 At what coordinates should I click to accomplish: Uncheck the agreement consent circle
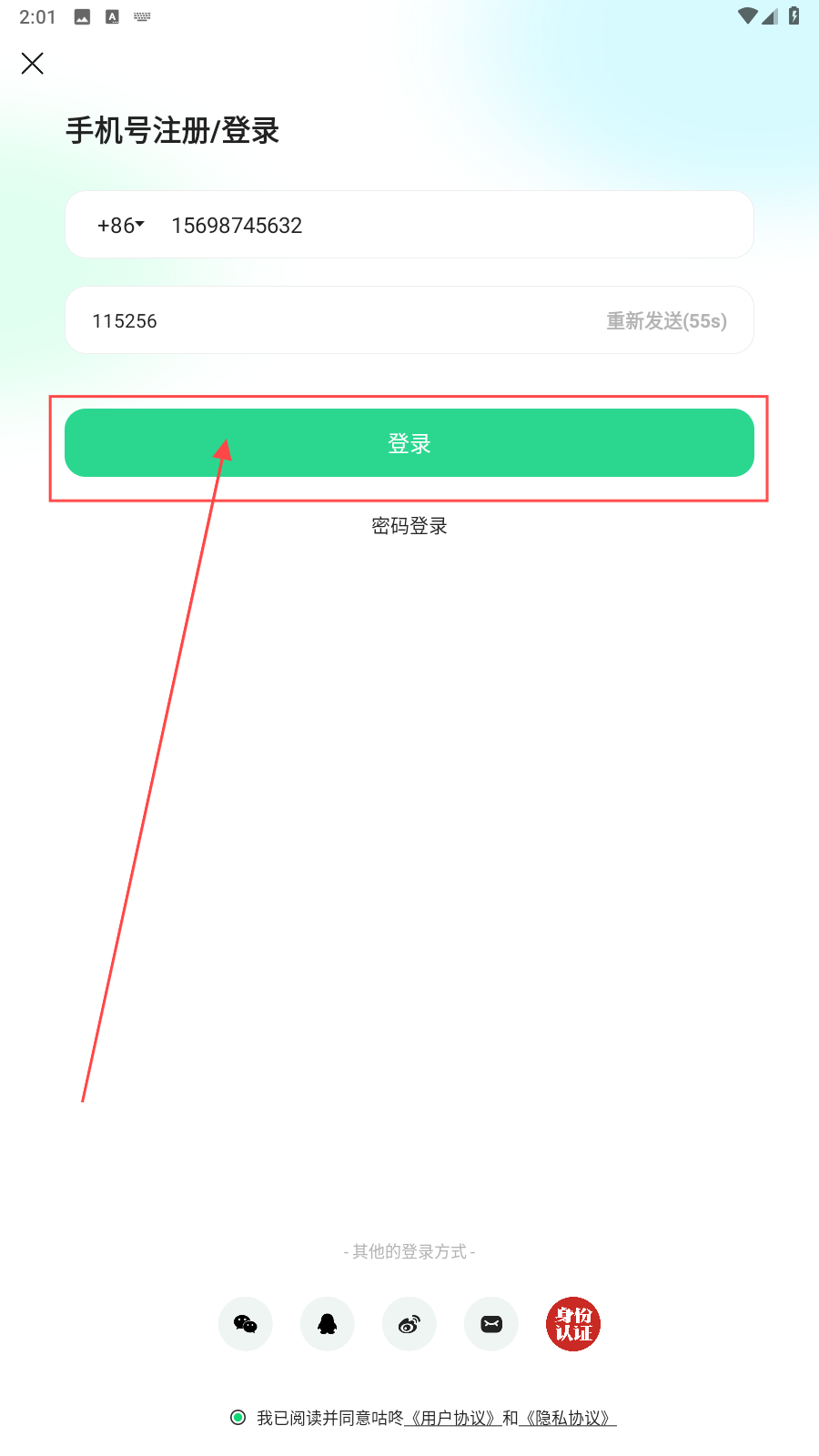tap(238, 1418)
